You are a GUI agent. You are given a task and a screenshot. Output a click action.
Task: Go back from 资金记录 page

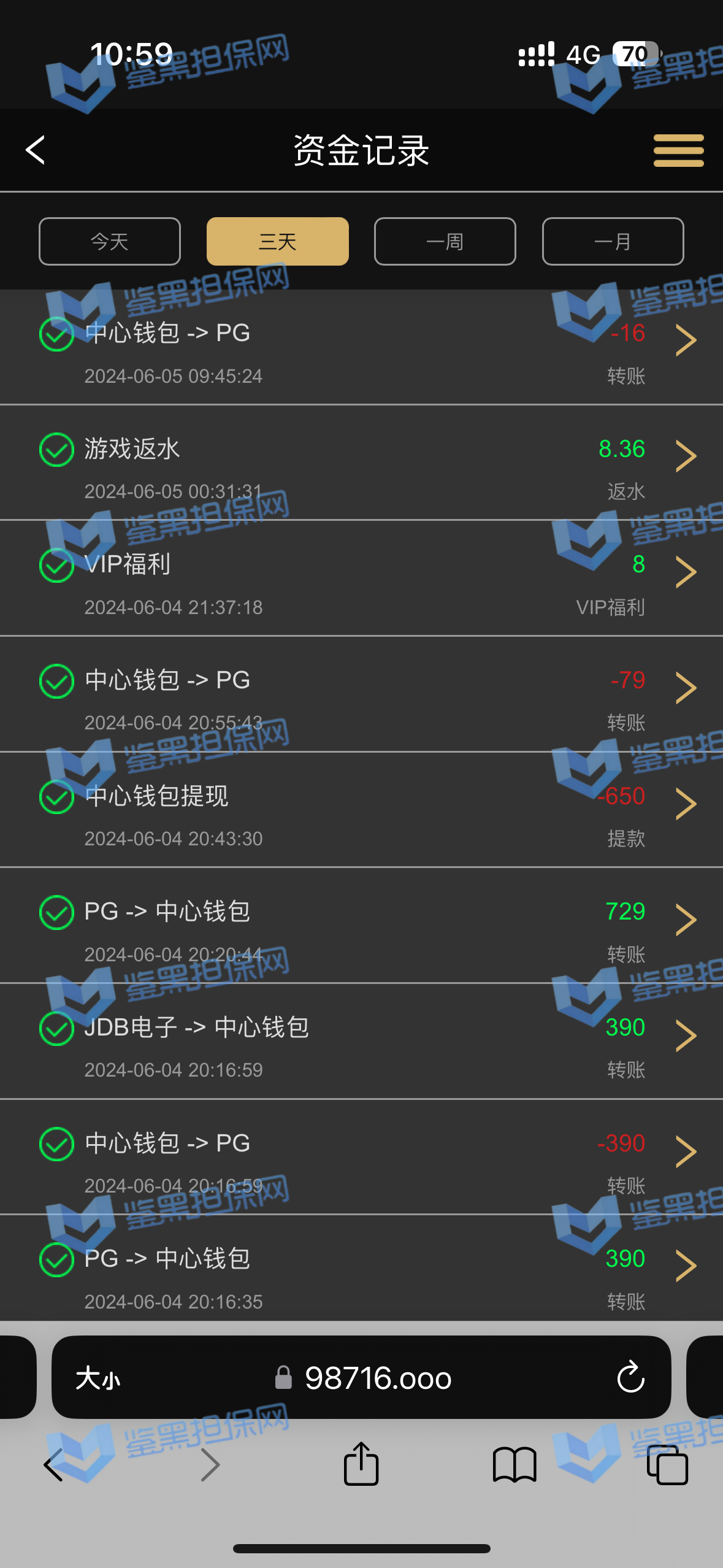[x=36, y=150]
